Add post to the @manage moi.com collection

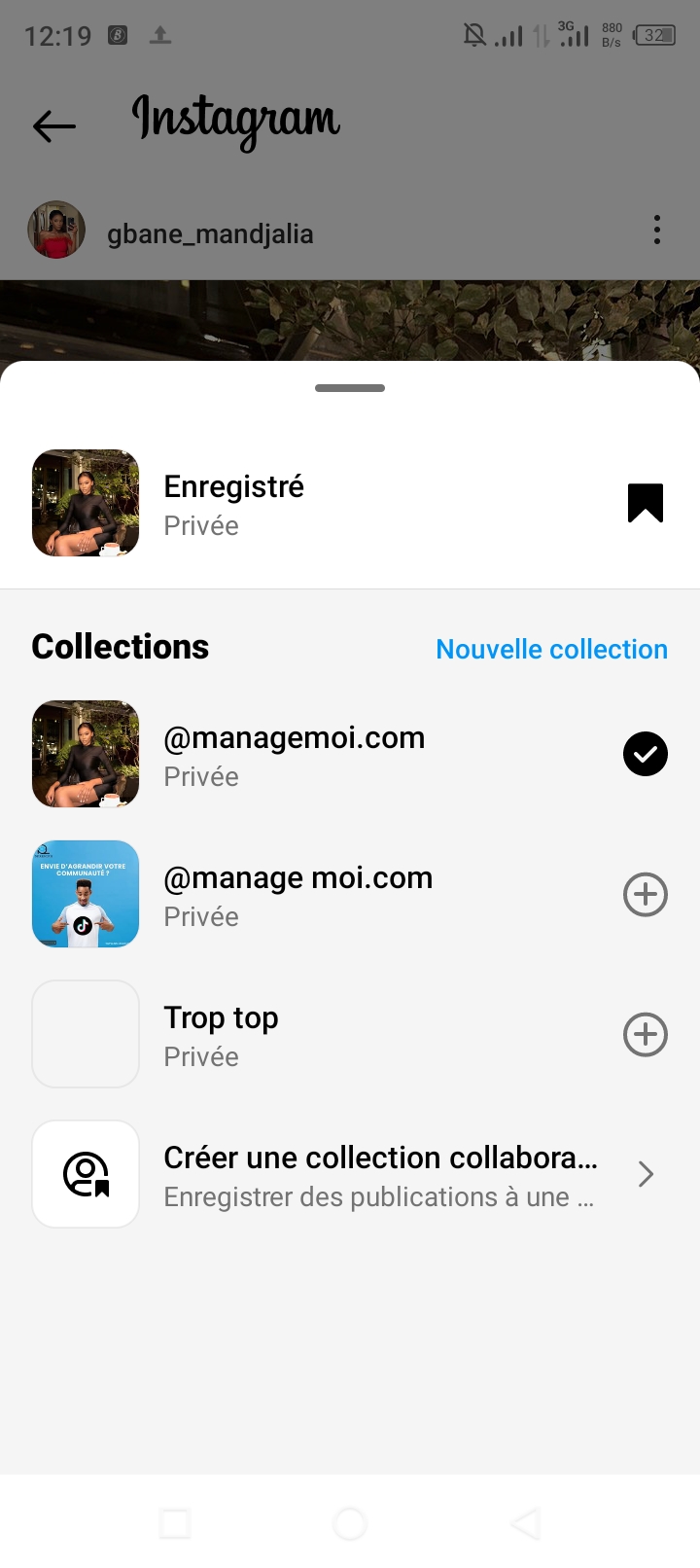(x=645, y=895)
